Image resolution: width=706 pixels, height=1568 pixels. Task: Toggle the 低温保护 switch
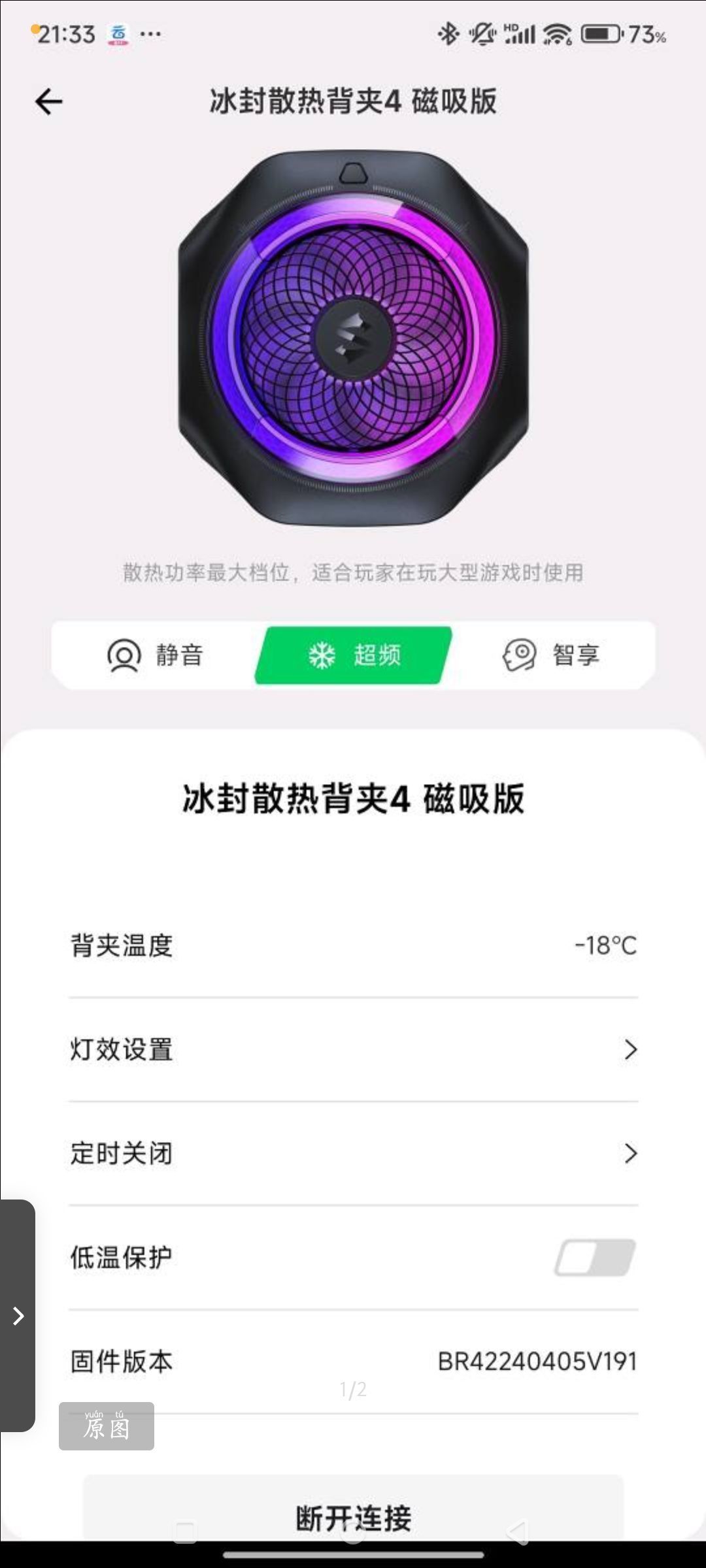[595, 1257]
